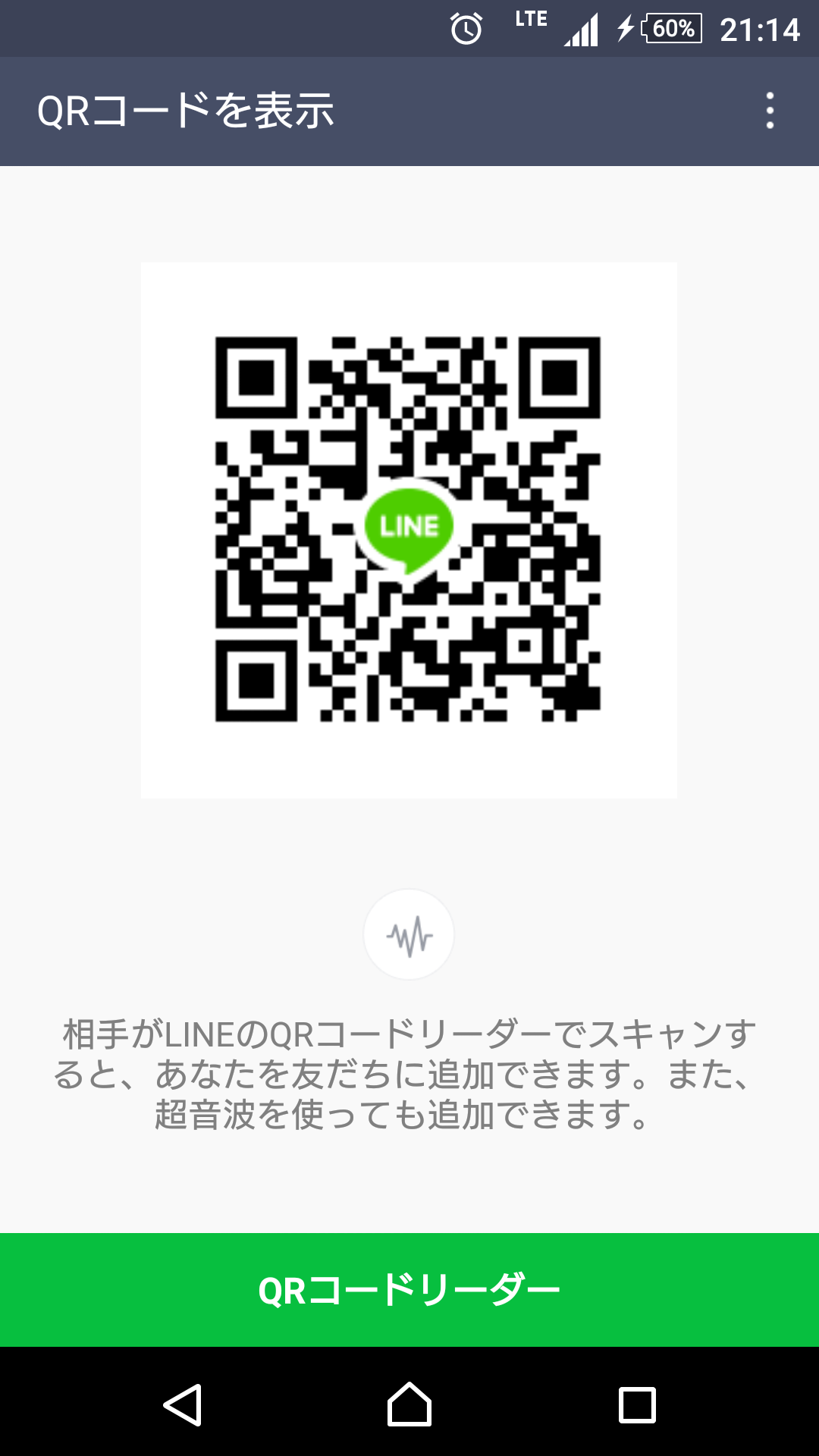Return to the home screen
Viewport: 819px width, 1456px height.
(x=409, y=1404)
